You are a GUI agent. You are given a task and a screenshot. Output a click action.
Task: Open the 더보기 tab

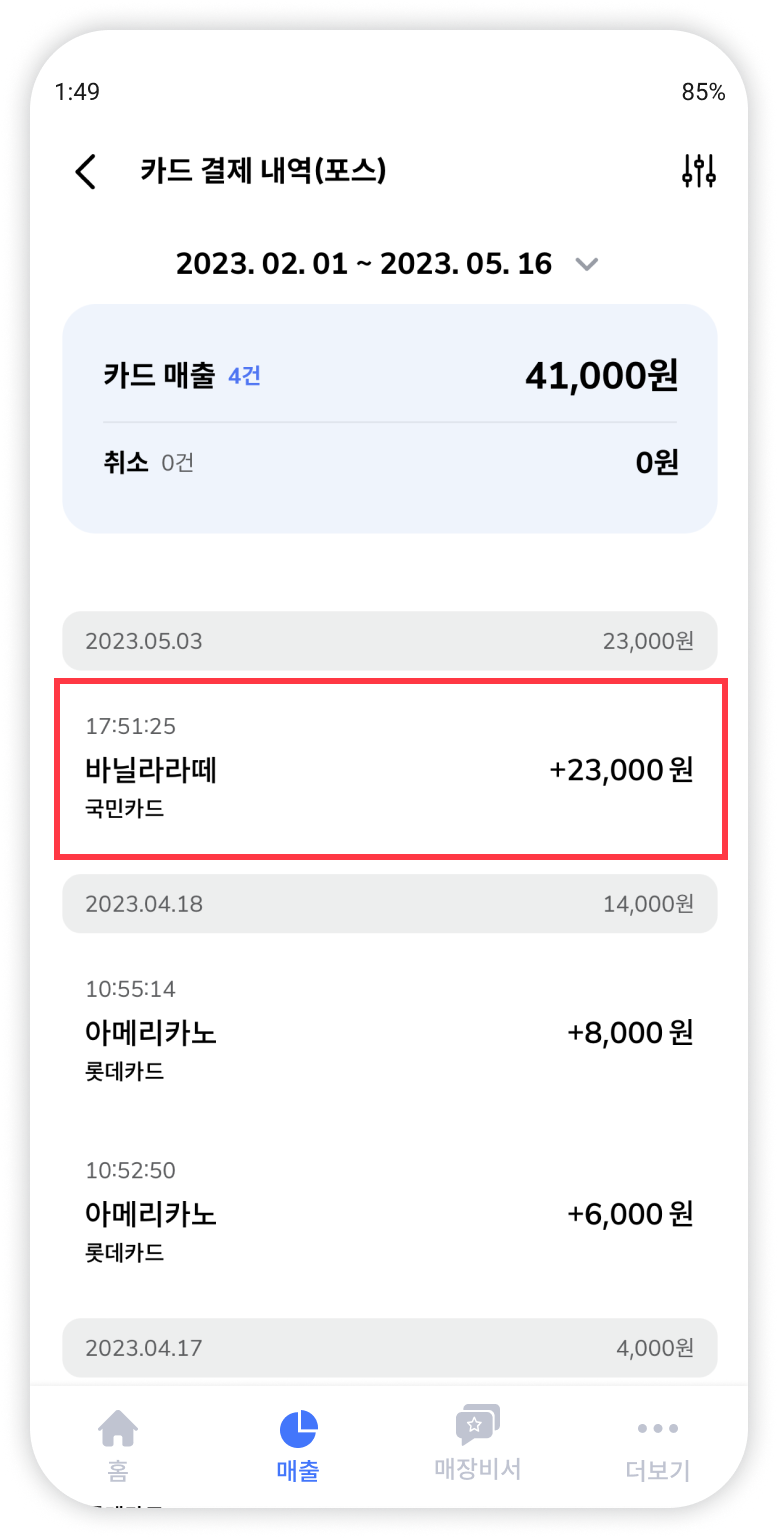point(657,1445)
